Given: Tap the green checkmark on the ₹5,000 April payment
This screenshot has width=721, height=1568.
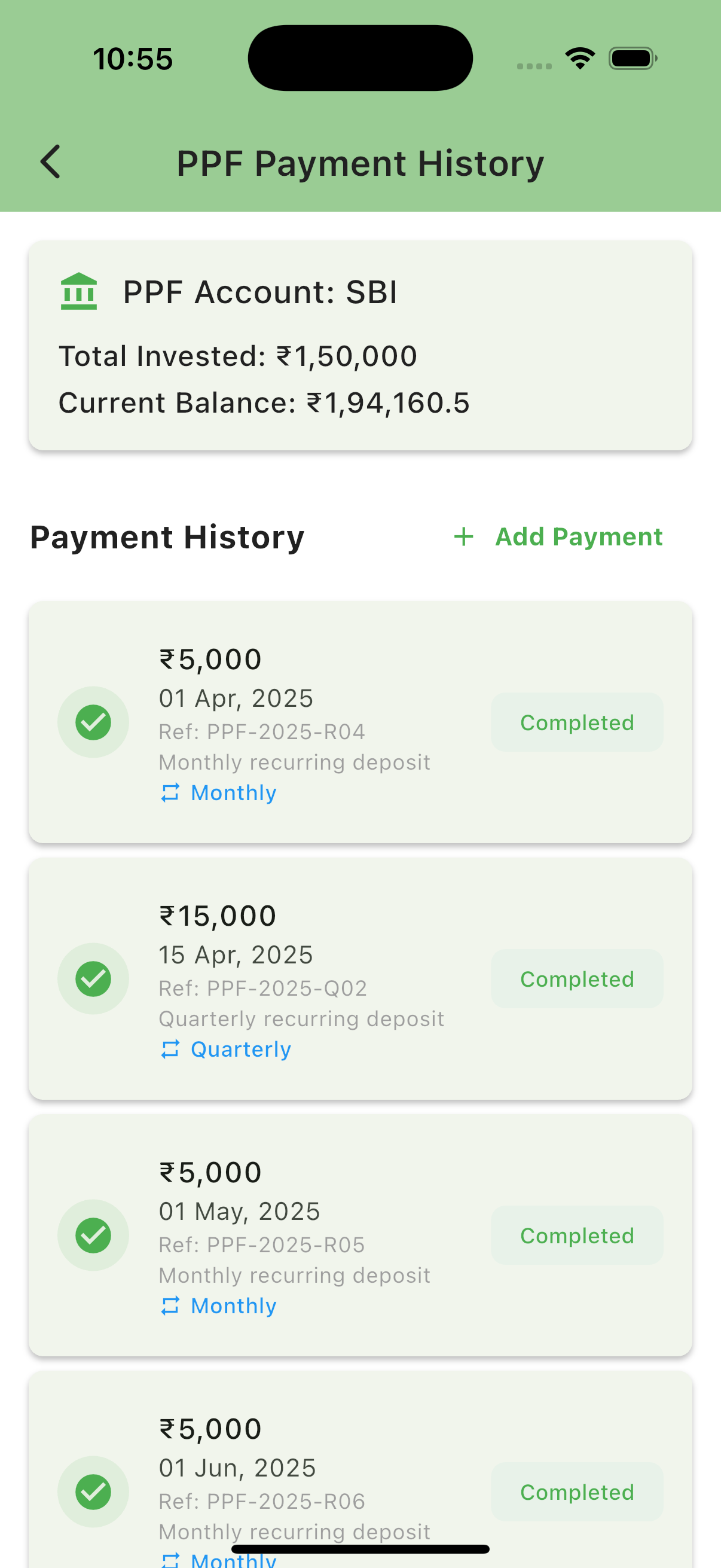Looking at the screenshot, I should [x=93, y=721].
